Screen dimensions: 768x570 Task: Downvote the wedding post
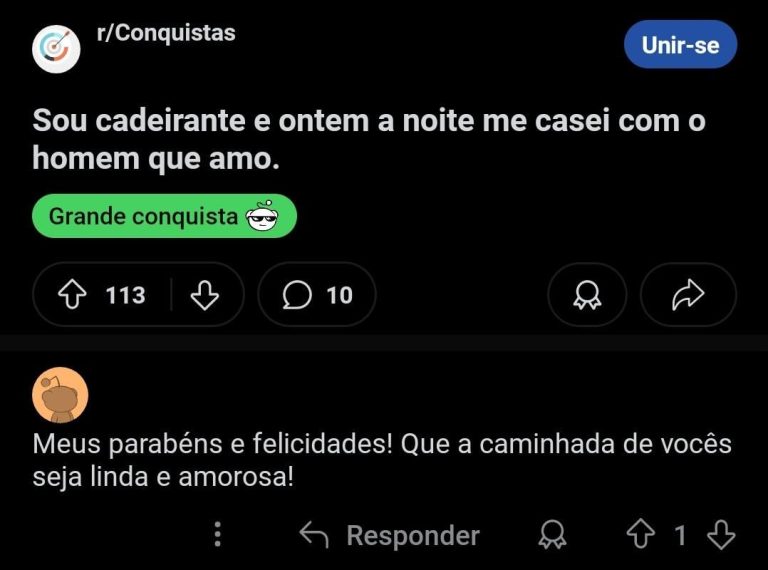click(x=204, y=295)
